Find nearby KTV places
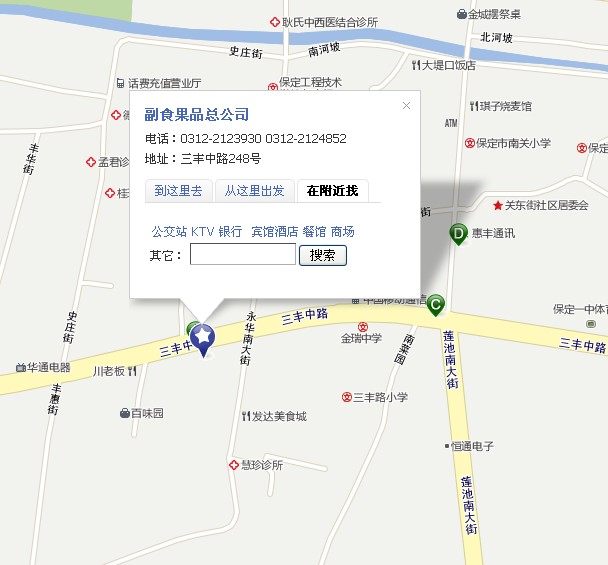Viewport: 608px width, 565px height. coord(203,231)
